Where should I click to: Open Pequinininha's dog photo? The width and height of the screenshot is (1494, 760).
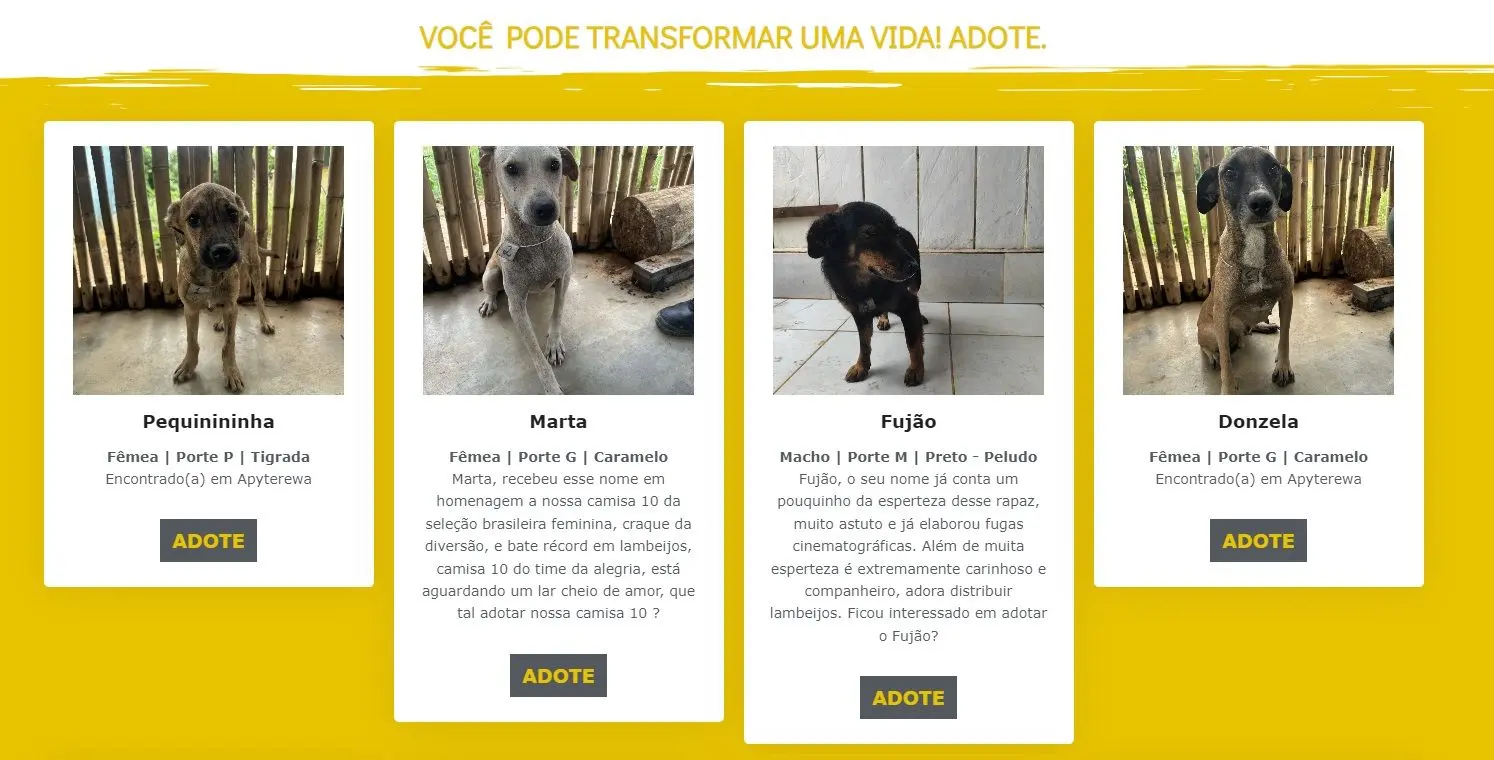[208, 270]
